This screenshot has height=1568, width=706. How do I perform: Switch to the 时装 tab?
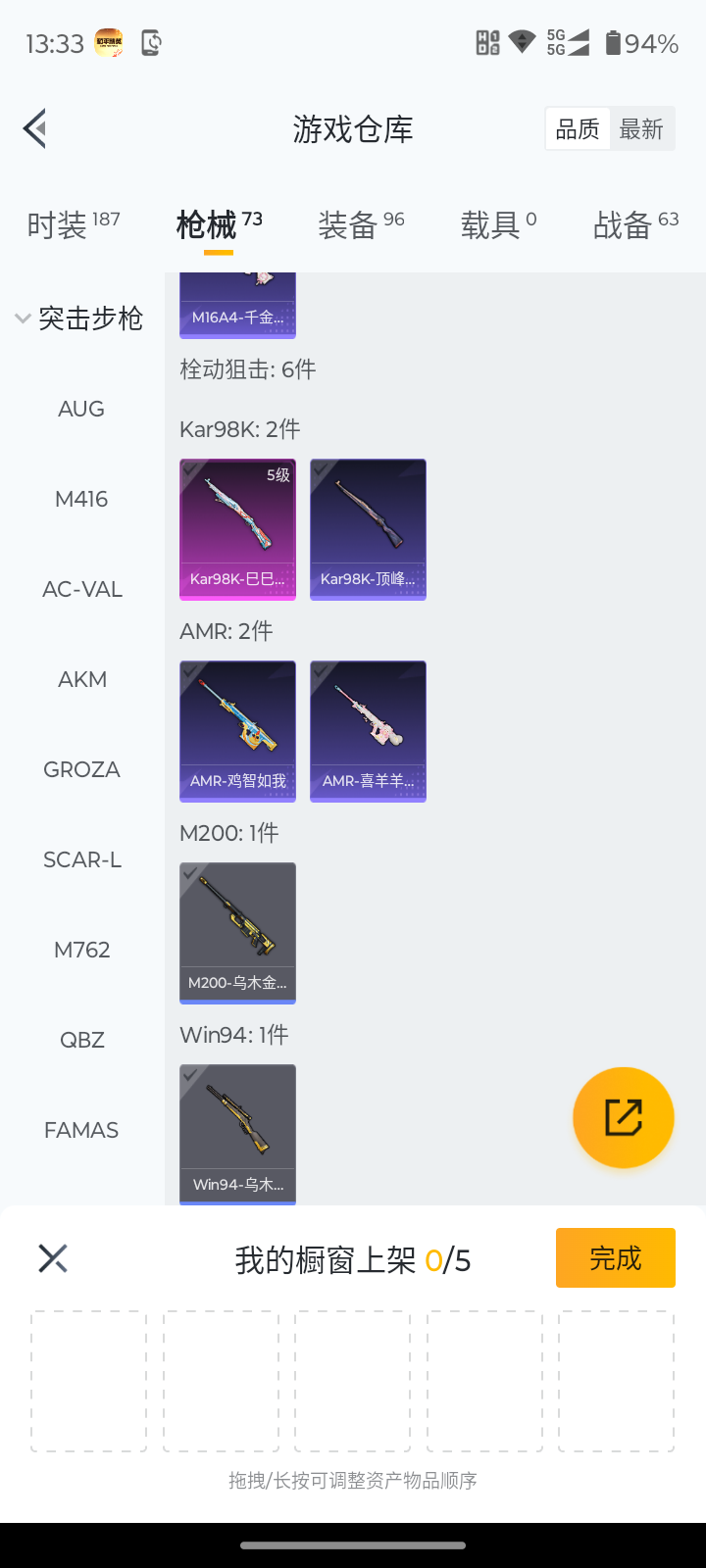coord(73,225)
